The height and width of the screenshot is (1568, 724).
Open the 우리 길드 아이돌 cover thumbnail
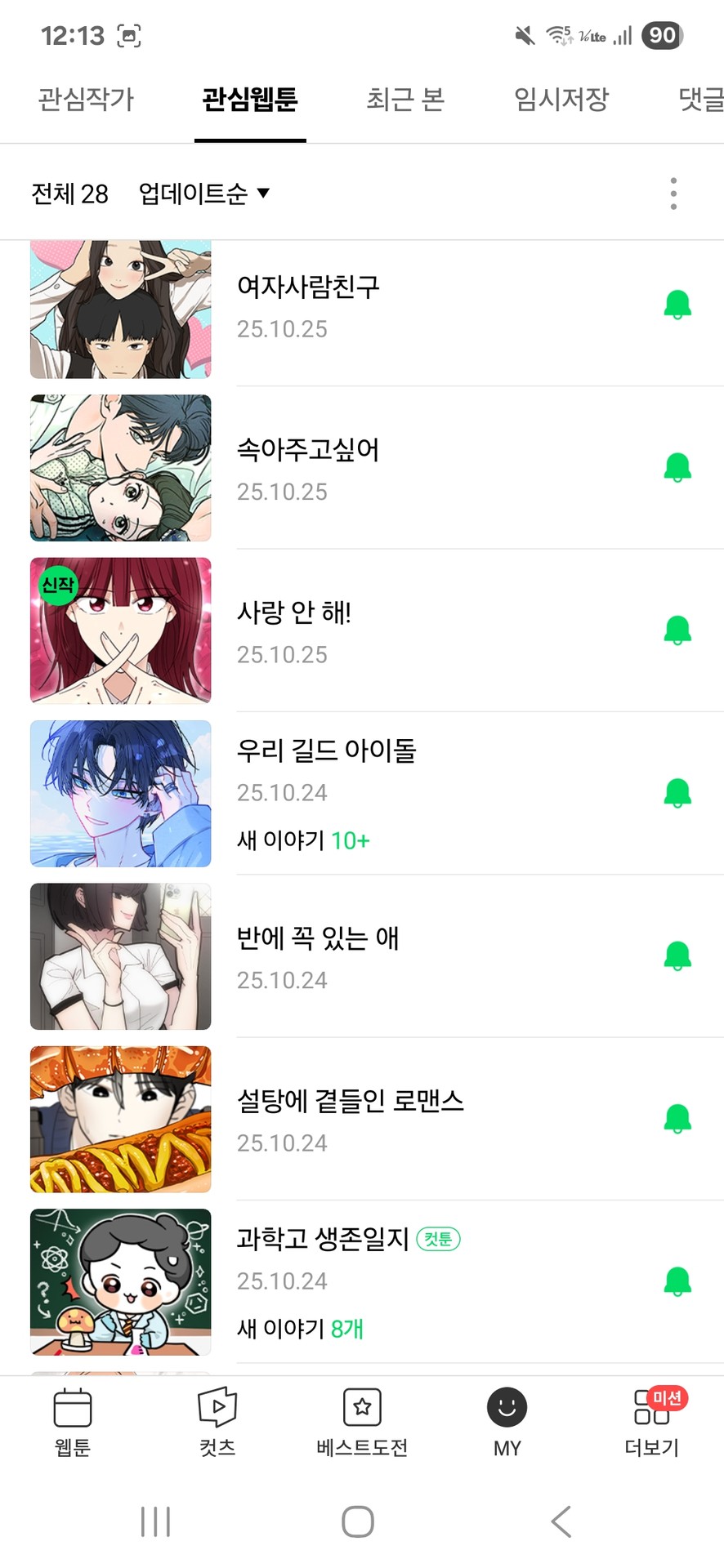click(x=121, y=794)
